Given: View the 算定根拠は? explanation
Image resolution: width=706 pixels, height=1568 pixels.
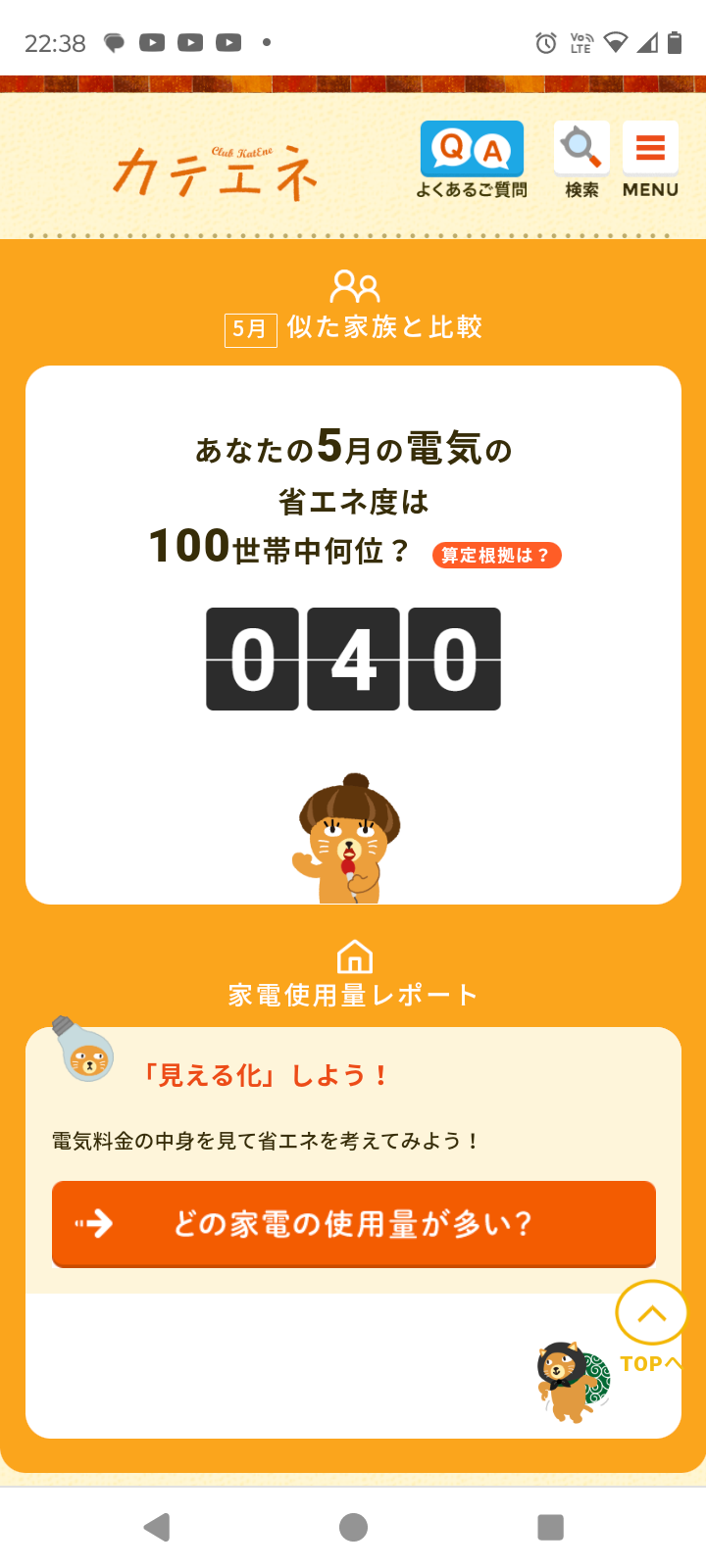Looking at the screenshot, I should click(x=496, y=556).
